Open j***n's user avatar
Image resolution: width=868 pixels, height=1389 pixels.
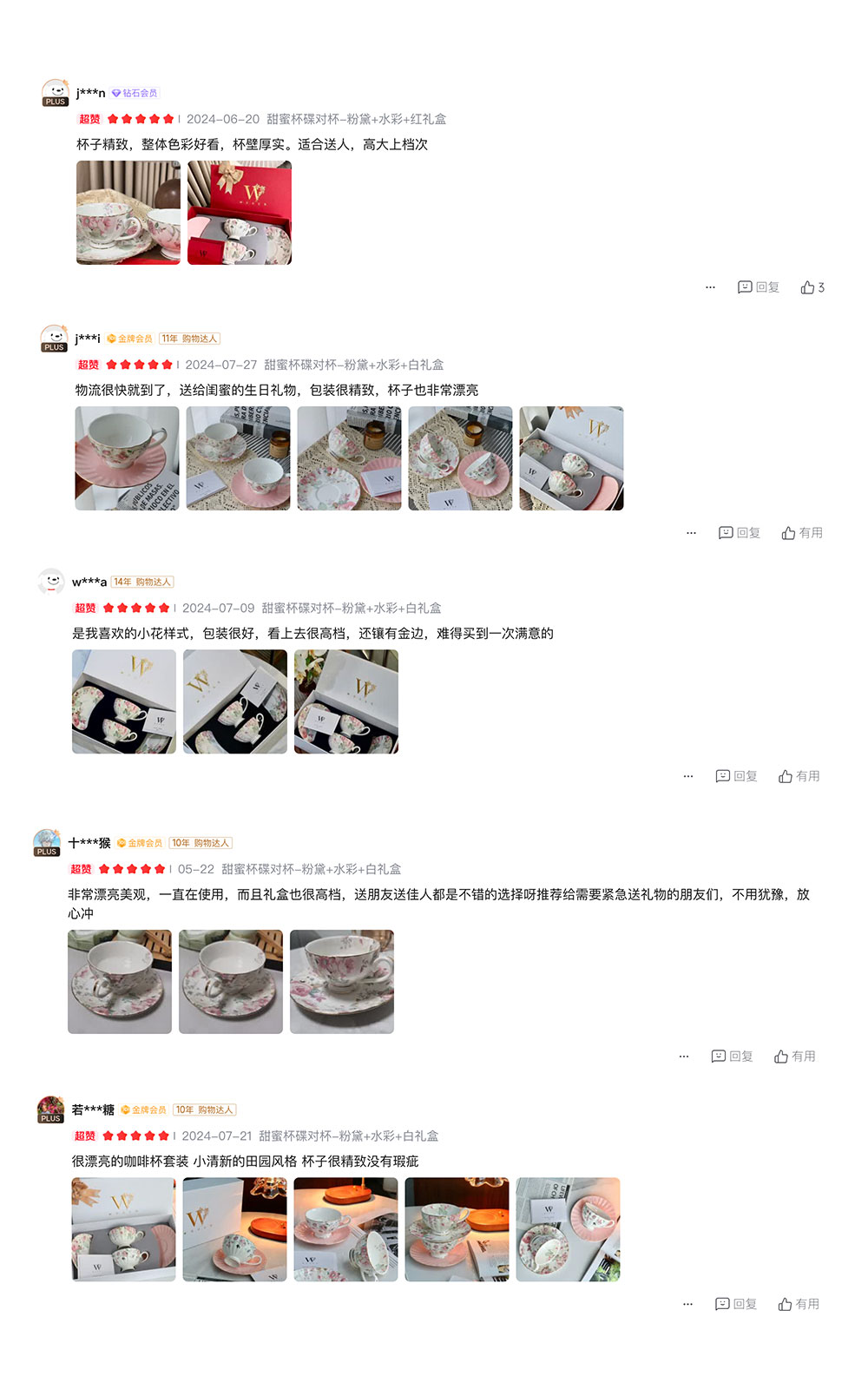pyautogui.click(x=55, y=92)
